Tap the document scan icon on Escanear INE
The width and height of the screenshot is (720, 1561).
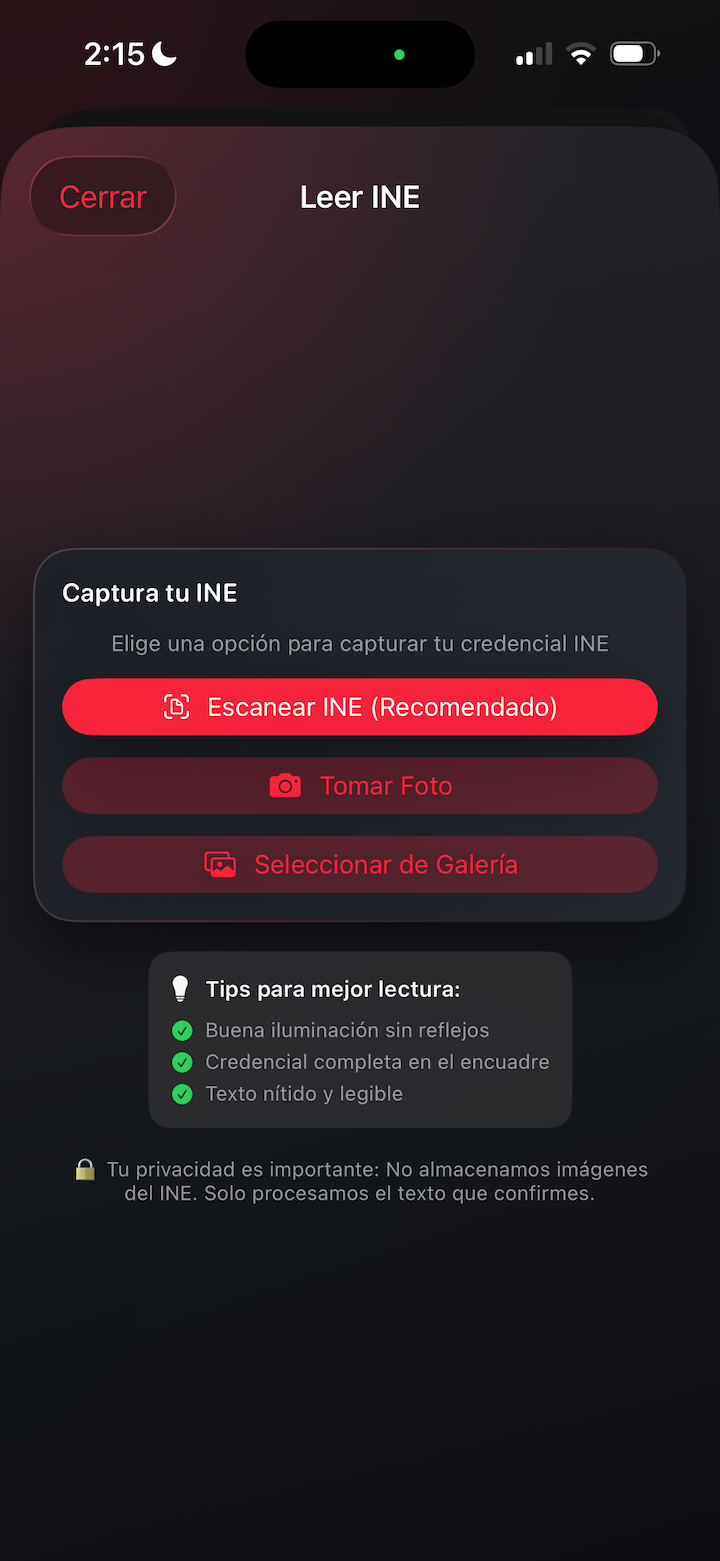coord(177,706)
